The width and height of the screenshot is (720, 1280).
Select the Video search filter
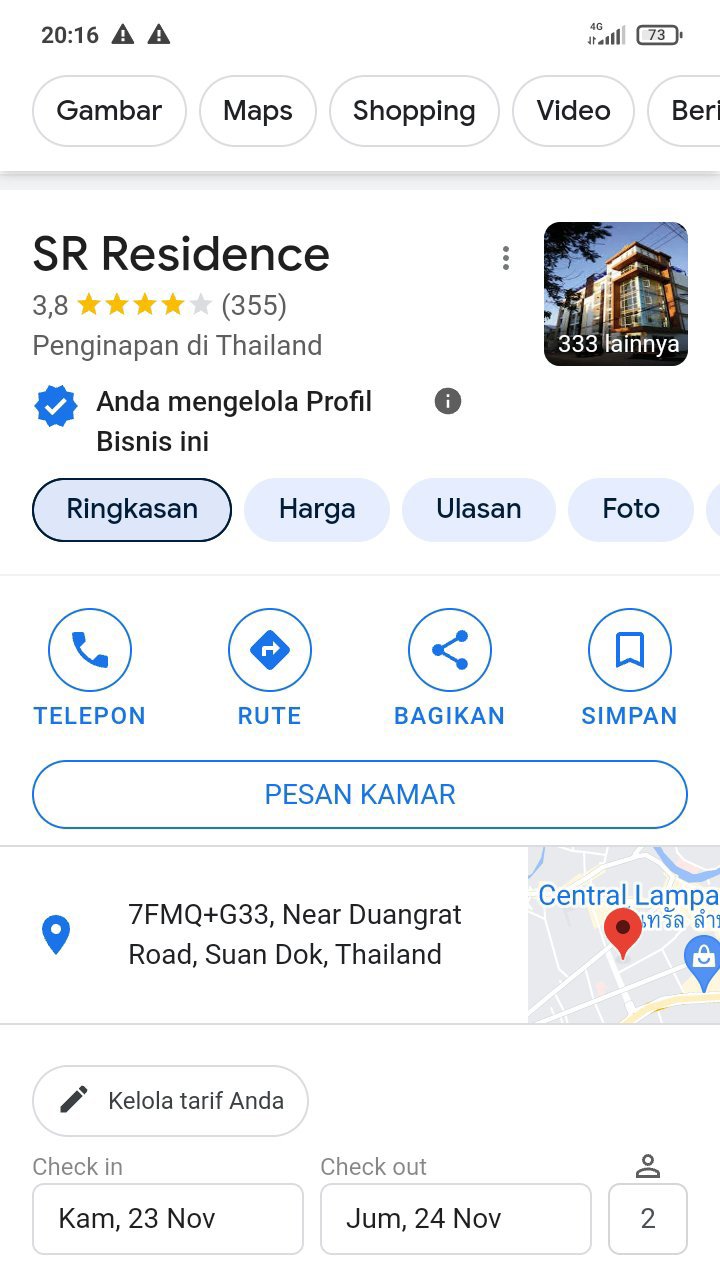(x=573, y=111)
